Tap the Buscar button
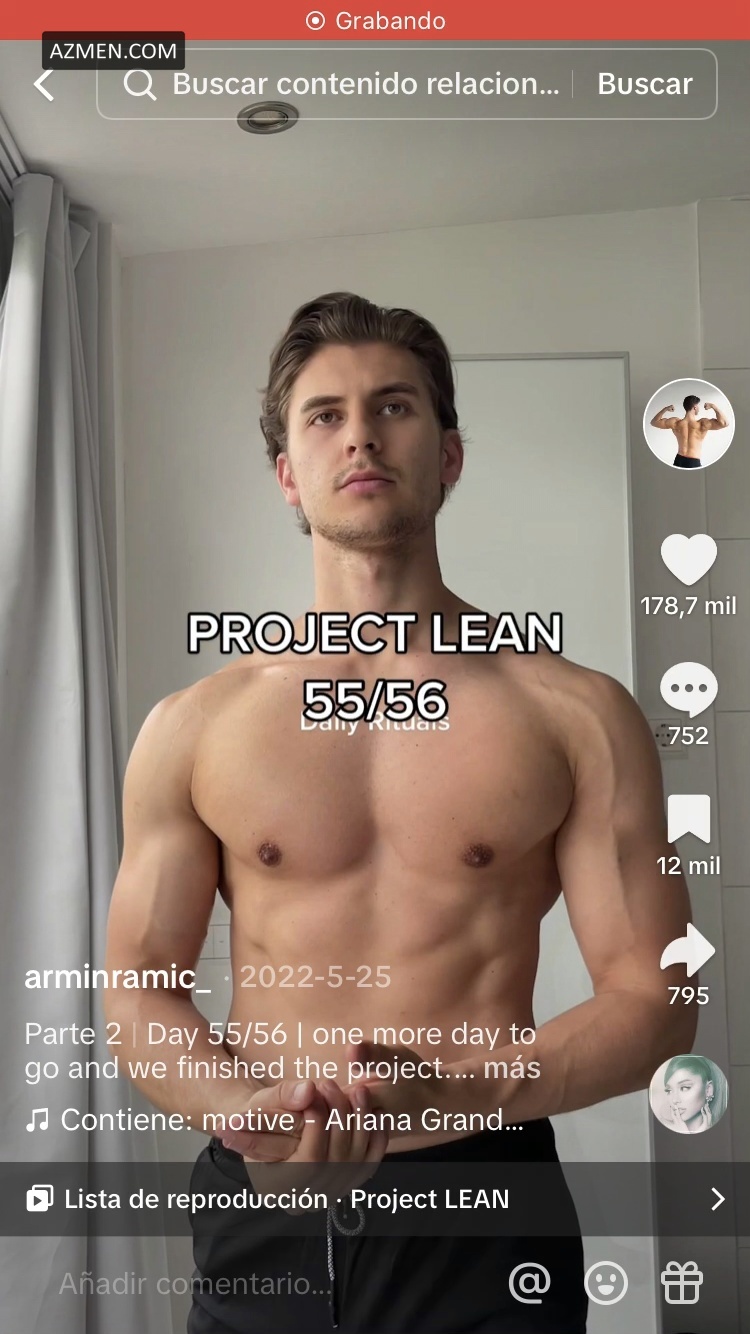 pos(645,85)
